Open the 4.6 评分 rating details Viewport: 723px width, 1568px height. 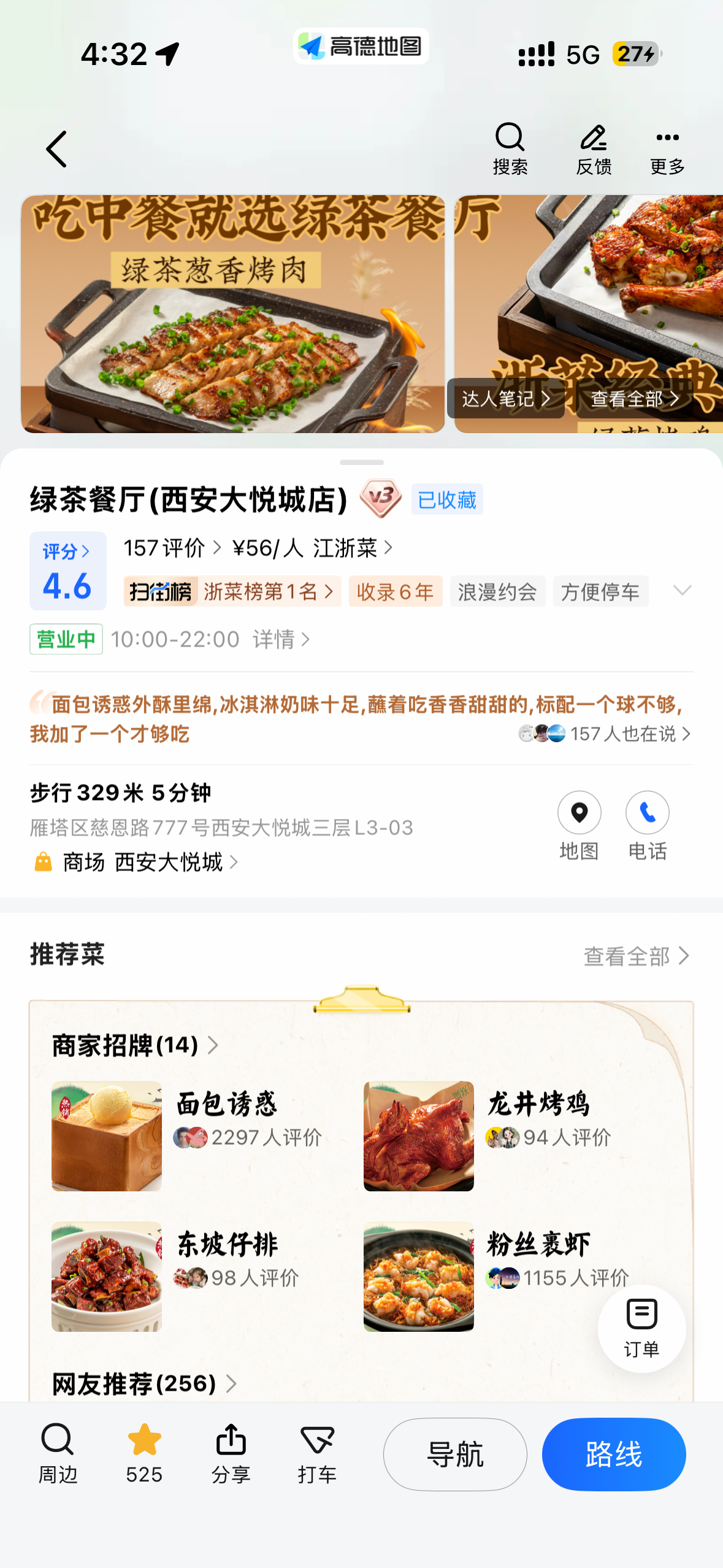(67, 572)
